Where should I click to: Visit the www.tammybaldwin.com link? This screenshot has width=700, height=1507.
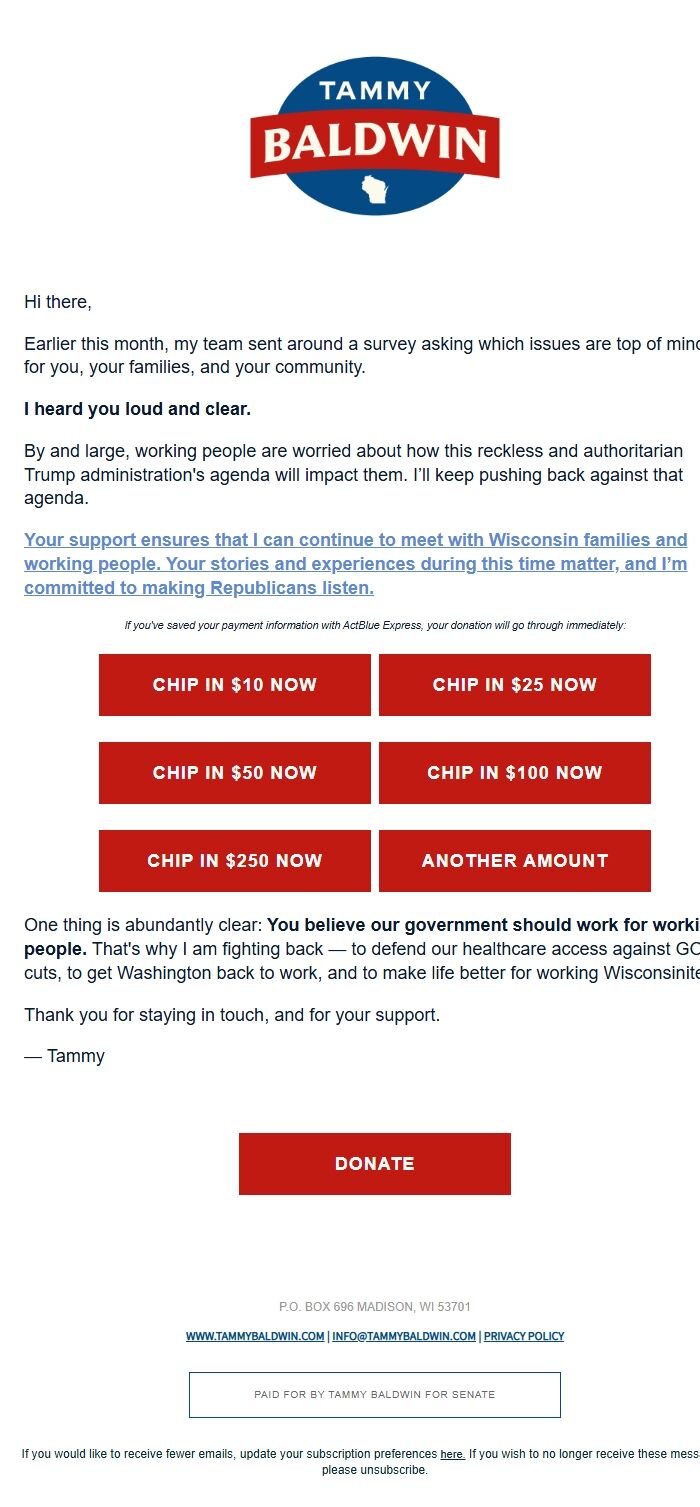point(255,1336)
